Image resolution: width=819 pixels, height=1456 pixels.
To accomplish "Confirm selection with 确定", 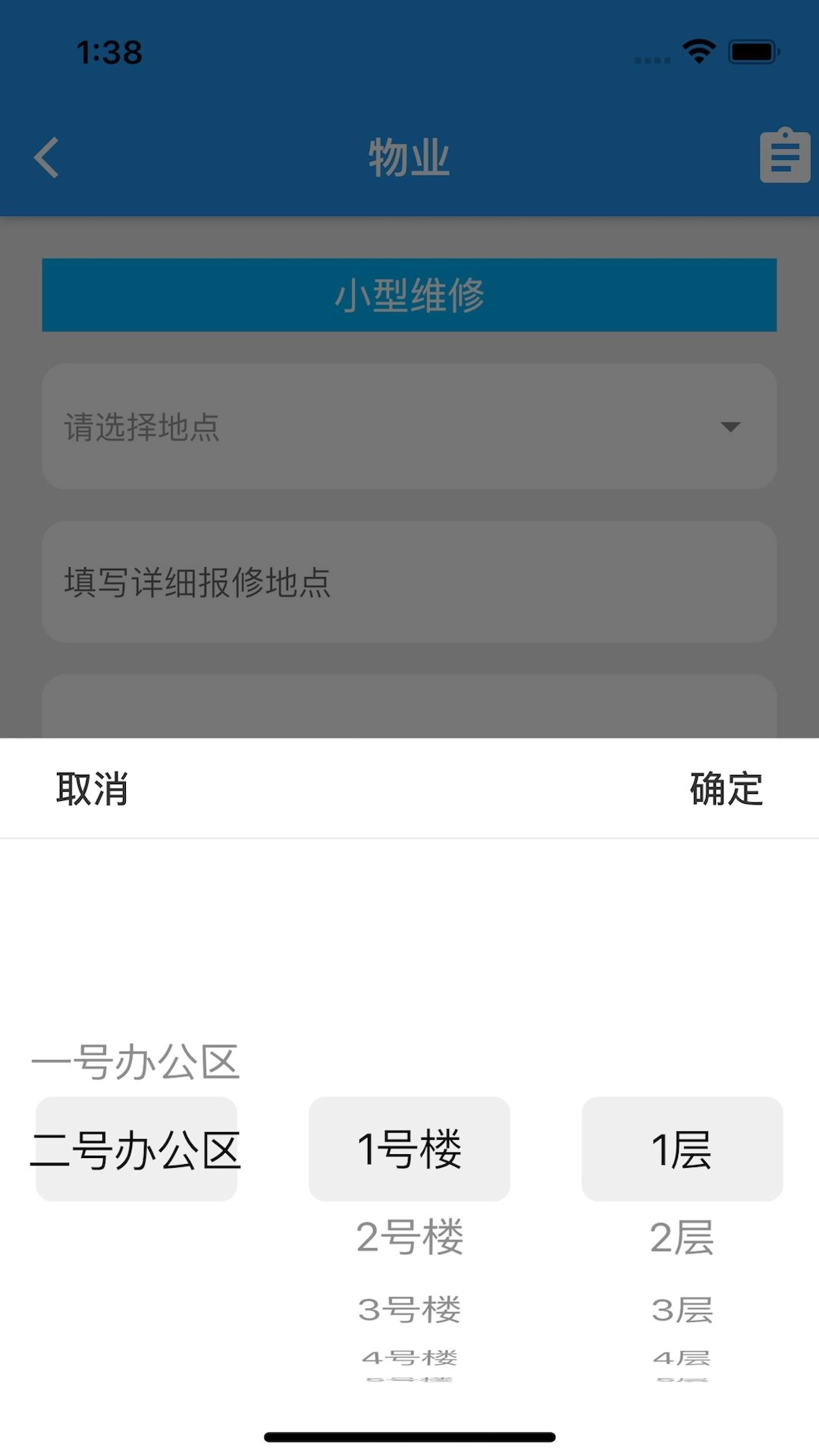I will (726, 789).
